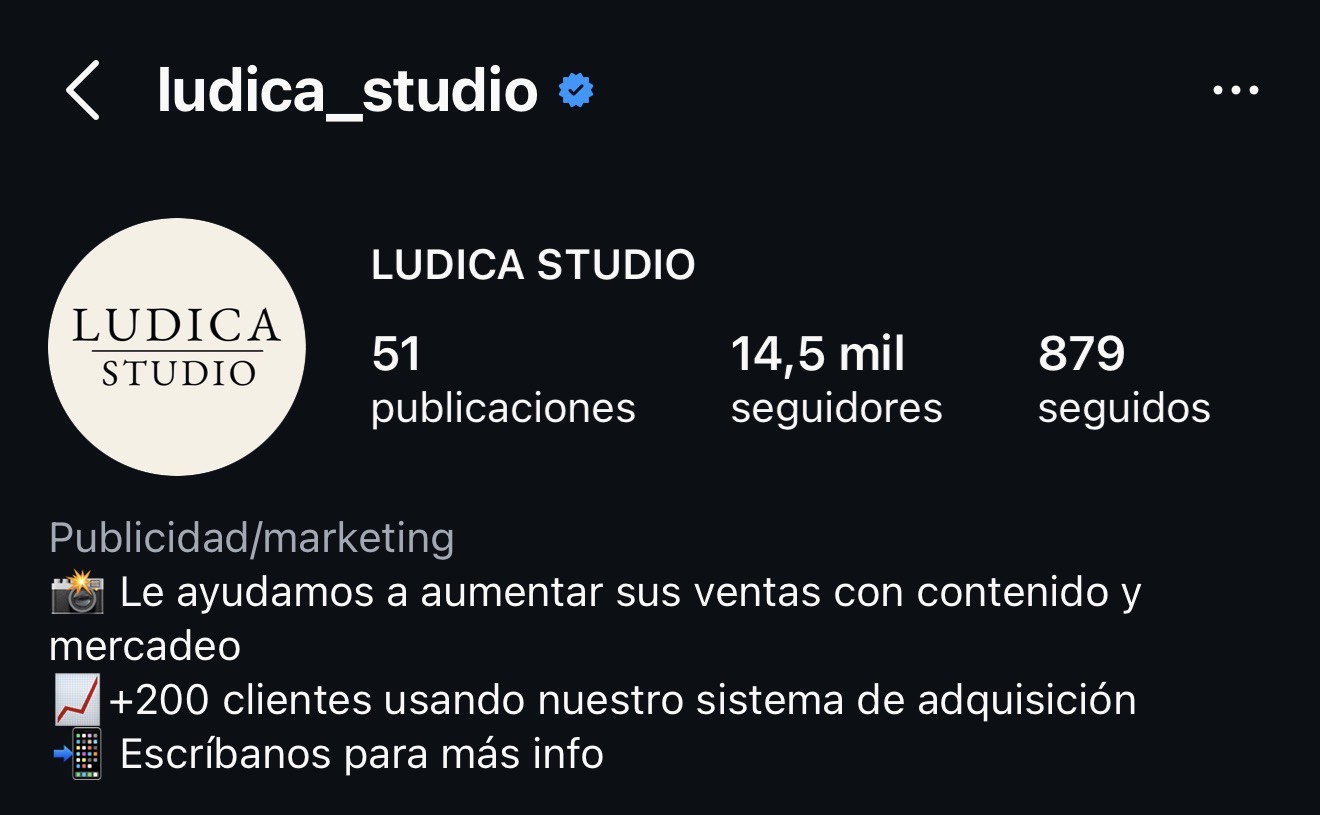Screen dimensions: 1320x815
Task: Go back using the top-left arrow
Action: 83,91
